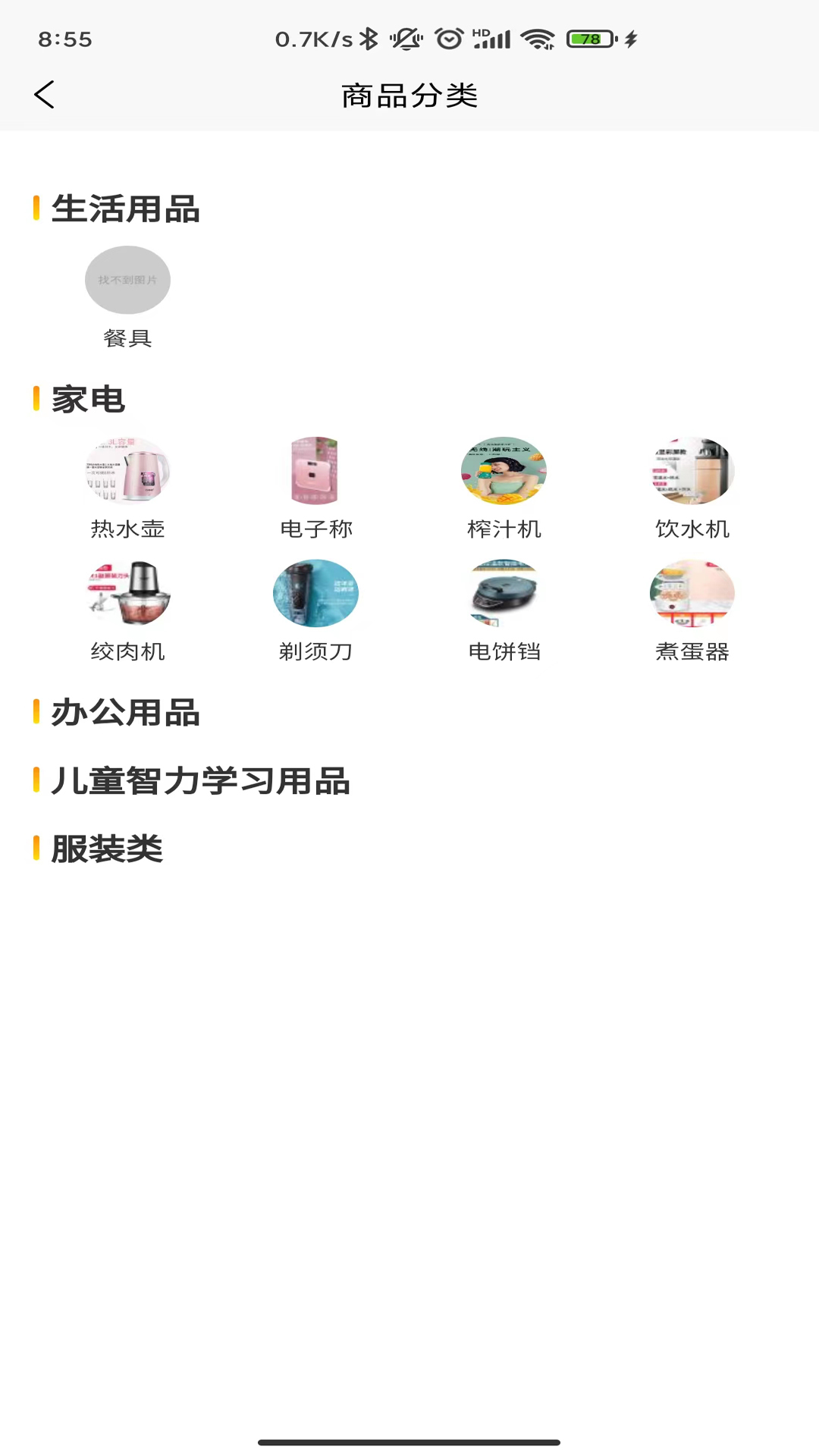Tap the Wi-Fi status icon
Screen dimensions: 819x1456
pyautogui.click(x=539, y=39)
